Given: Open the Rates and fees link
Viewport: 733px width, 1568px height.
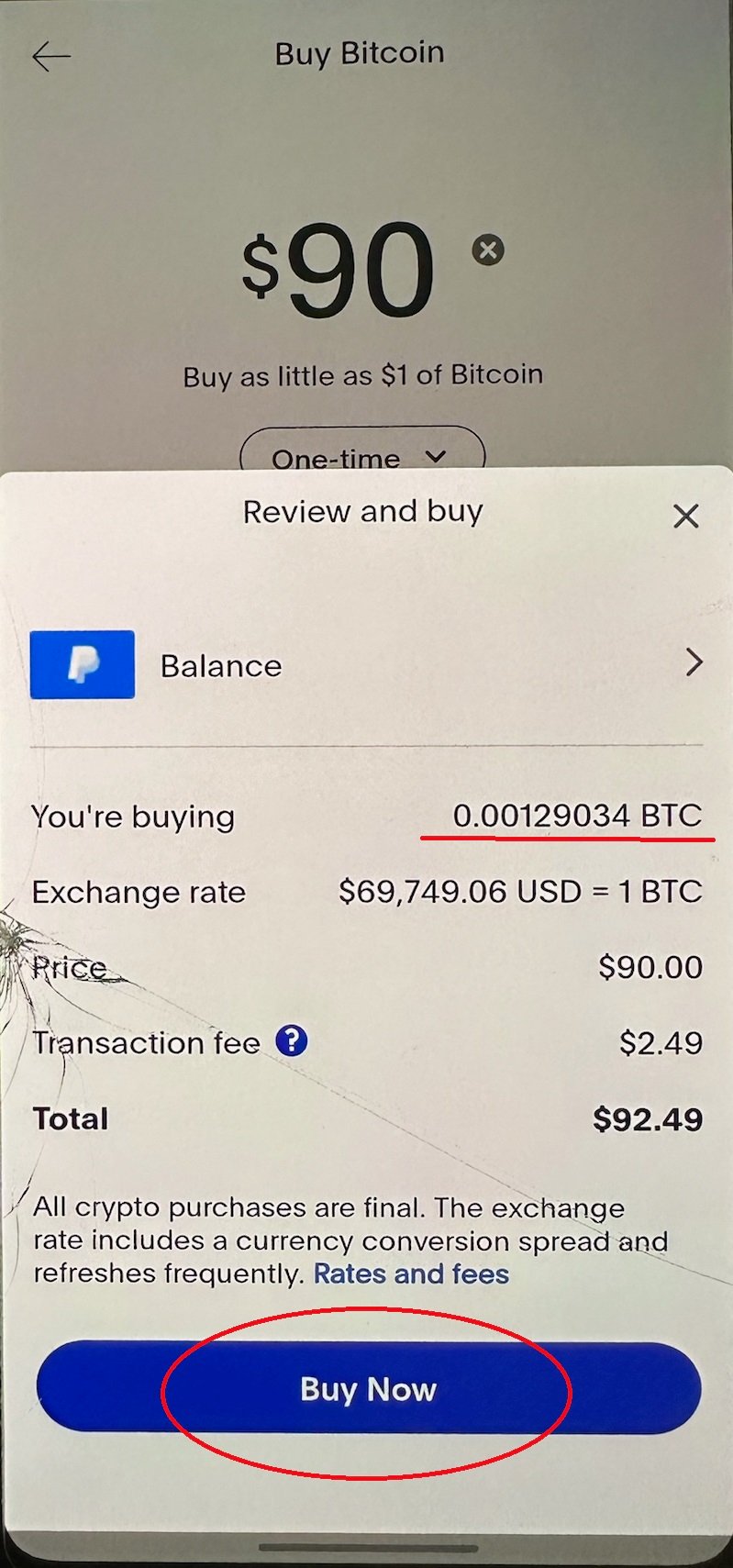Looking at the screenshot, I should (411, 1273).
